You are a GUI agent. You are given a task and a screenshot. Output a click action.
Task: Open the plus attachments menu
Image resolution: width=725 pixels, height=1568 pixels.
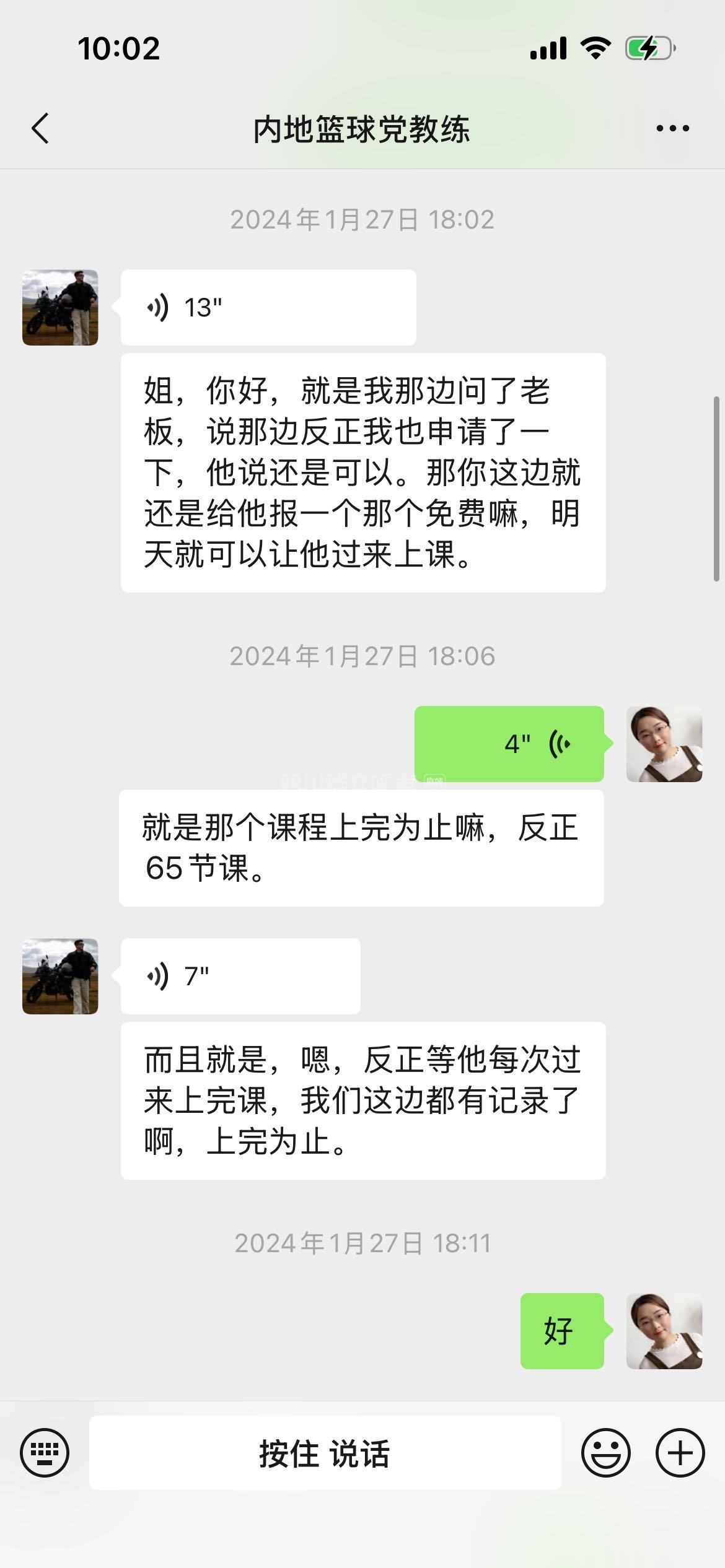tap(680, 1452)
